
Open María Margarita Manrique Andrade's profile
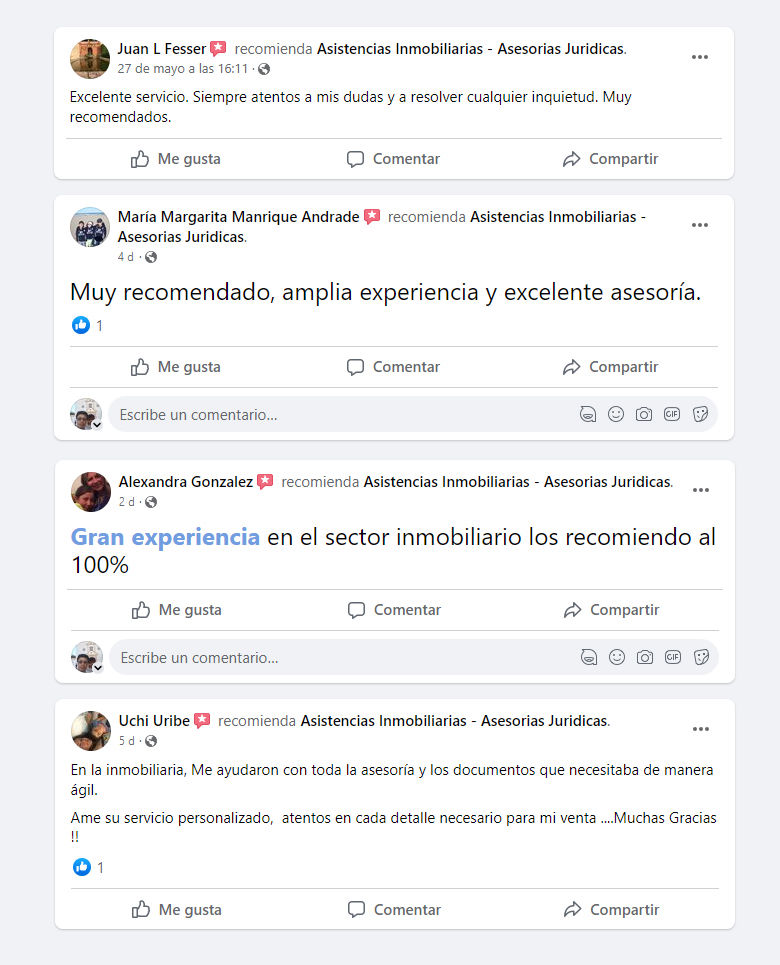(238, 217)
